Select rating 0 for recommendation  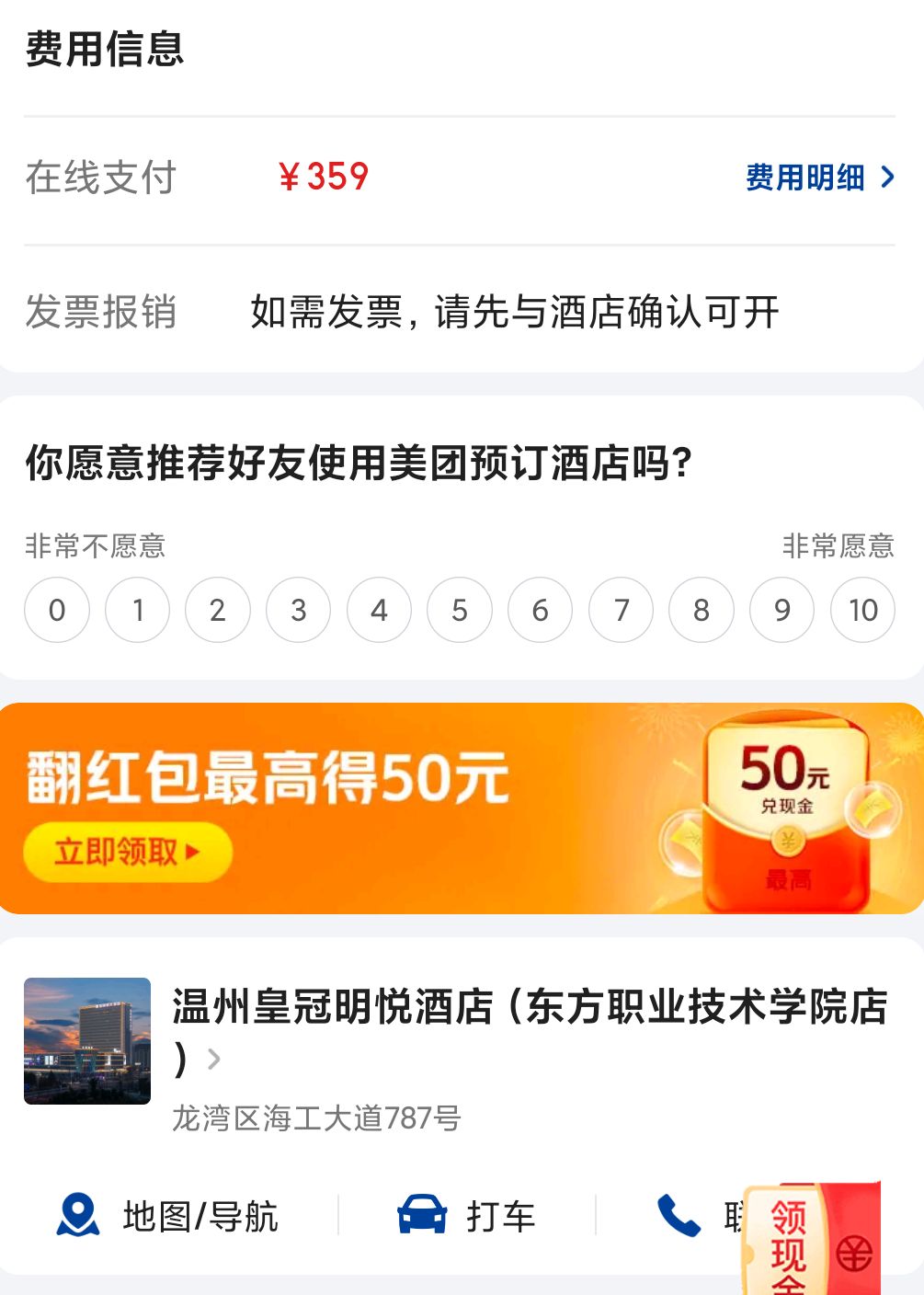(57, 610)
